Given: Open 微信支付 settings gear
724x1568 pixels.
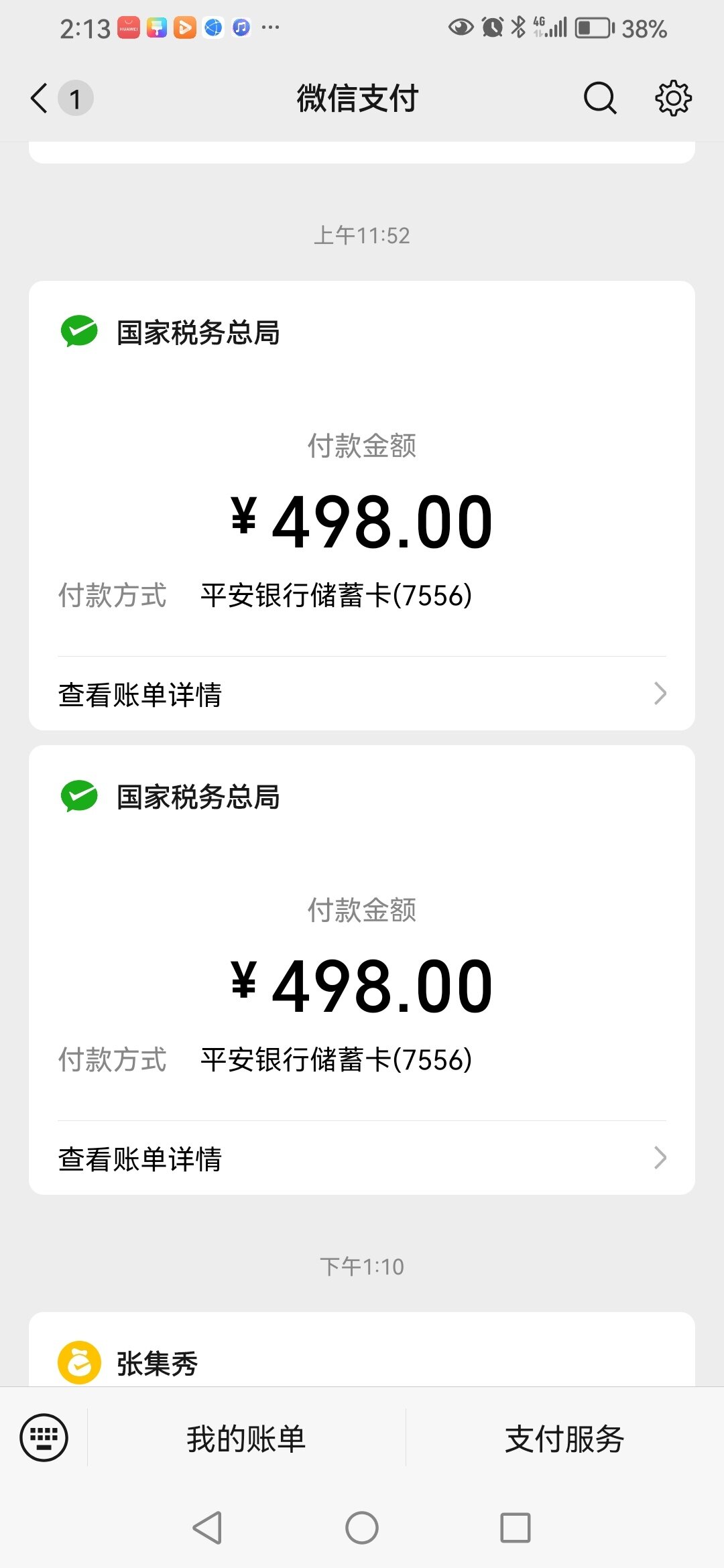Looking at the screenshot, I should coord(673,99).
